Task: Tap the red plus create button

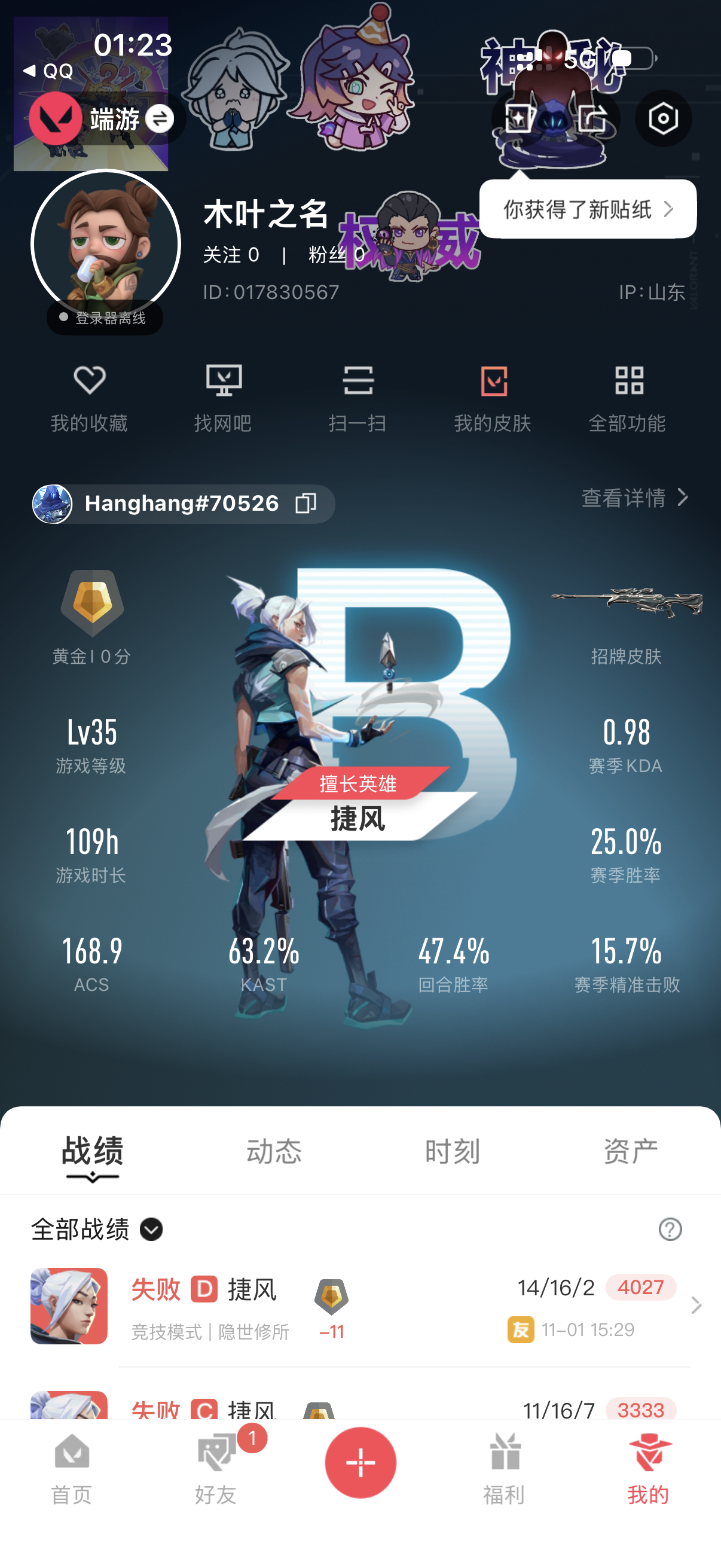Action: [x=360, y=1462]
